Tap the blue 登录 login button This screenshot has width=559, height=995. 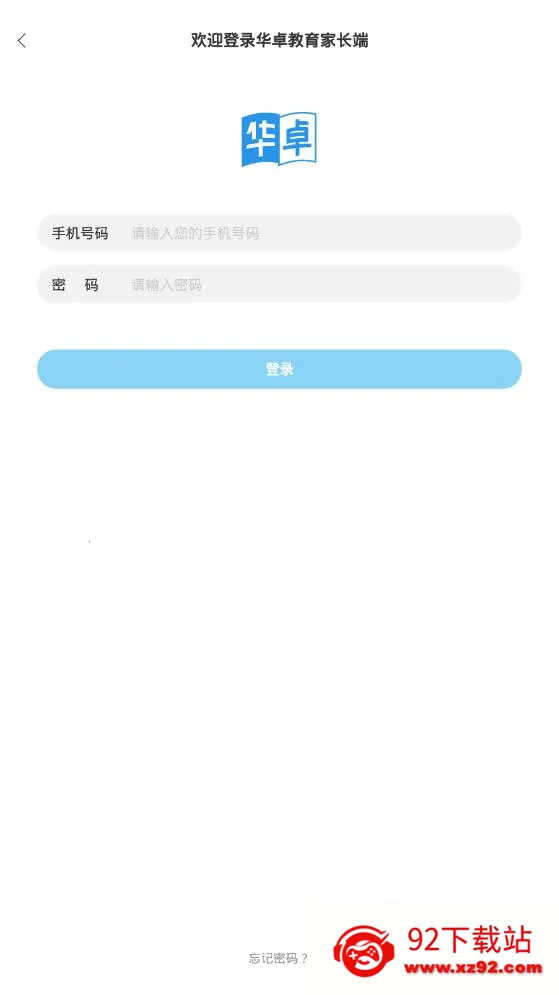279,369
